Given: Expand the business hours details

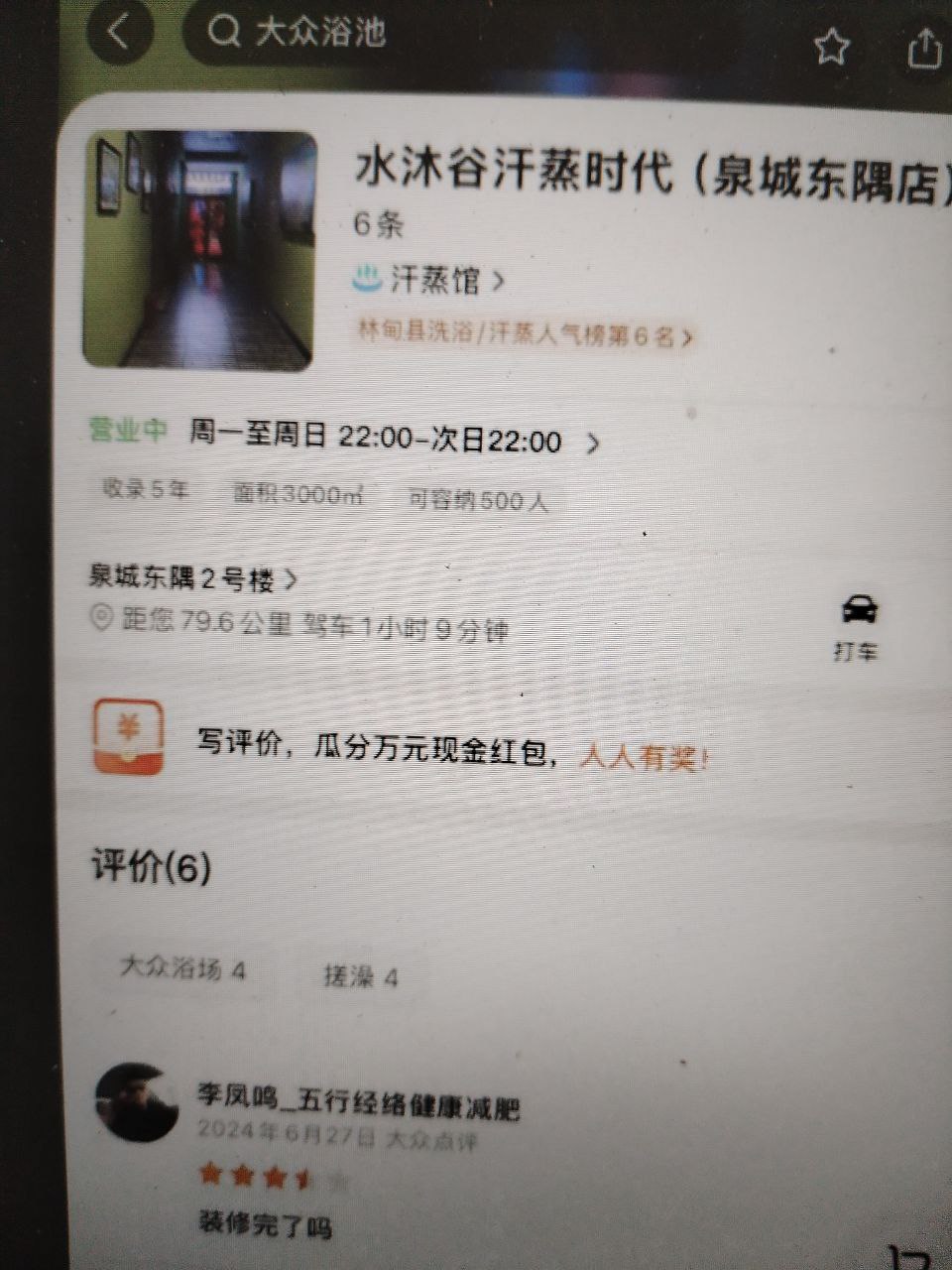Looking at the screenshot, I should (592, 443).
